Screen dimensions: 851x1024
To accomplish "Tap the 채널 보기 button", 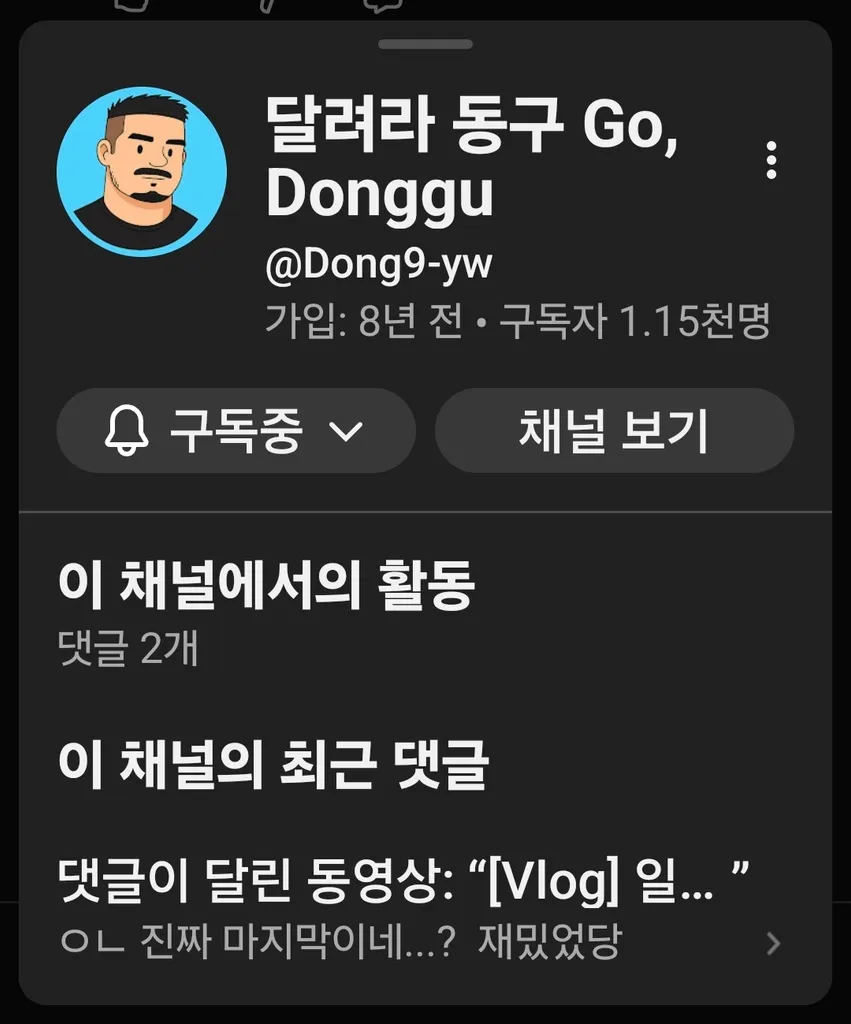I will (x=614, y=431).
